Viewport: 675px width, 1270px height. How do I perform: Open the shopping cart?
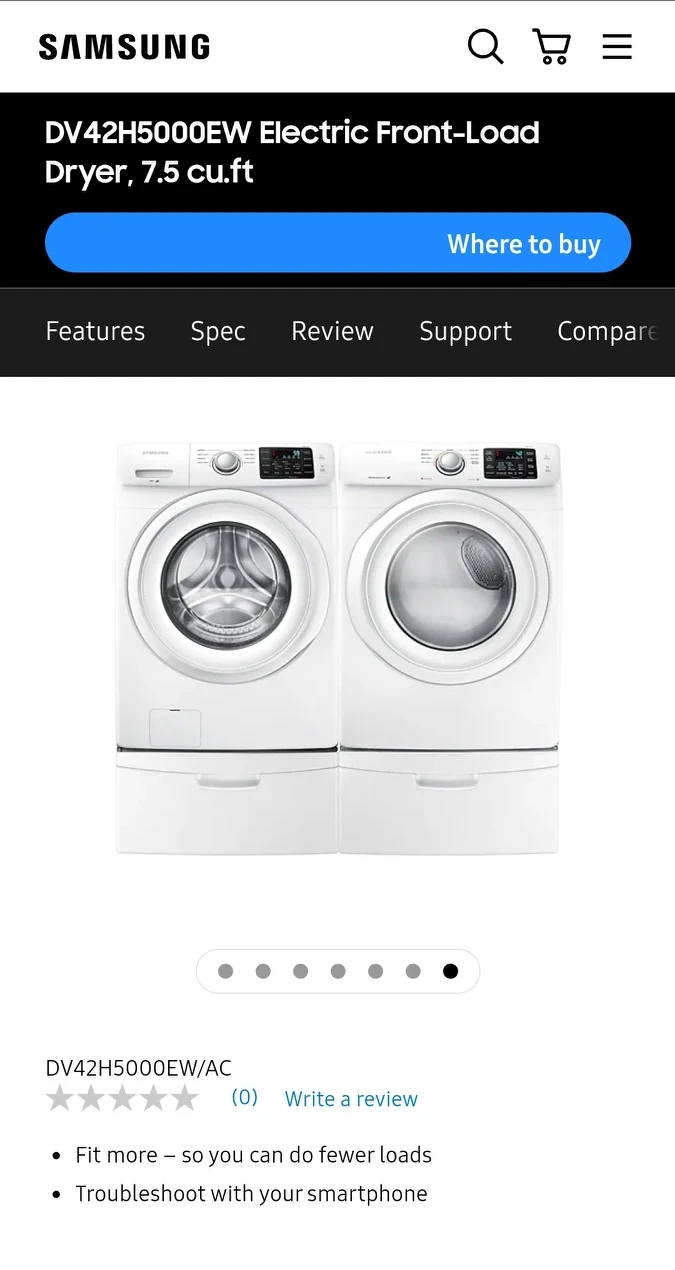551,46
